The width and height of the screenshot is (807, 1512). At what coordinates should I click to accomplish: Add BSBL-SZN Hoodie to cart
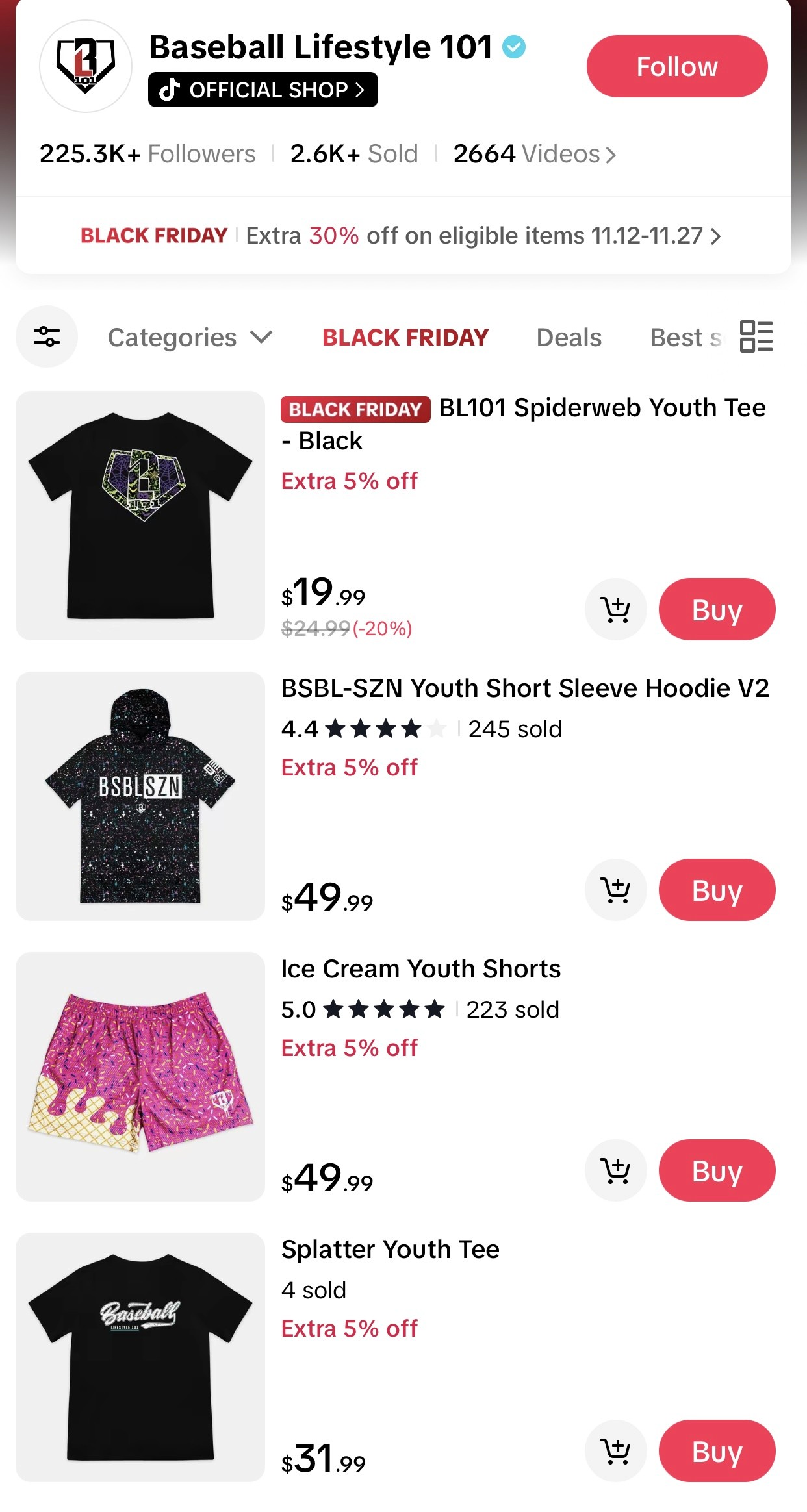pos(615,890)
